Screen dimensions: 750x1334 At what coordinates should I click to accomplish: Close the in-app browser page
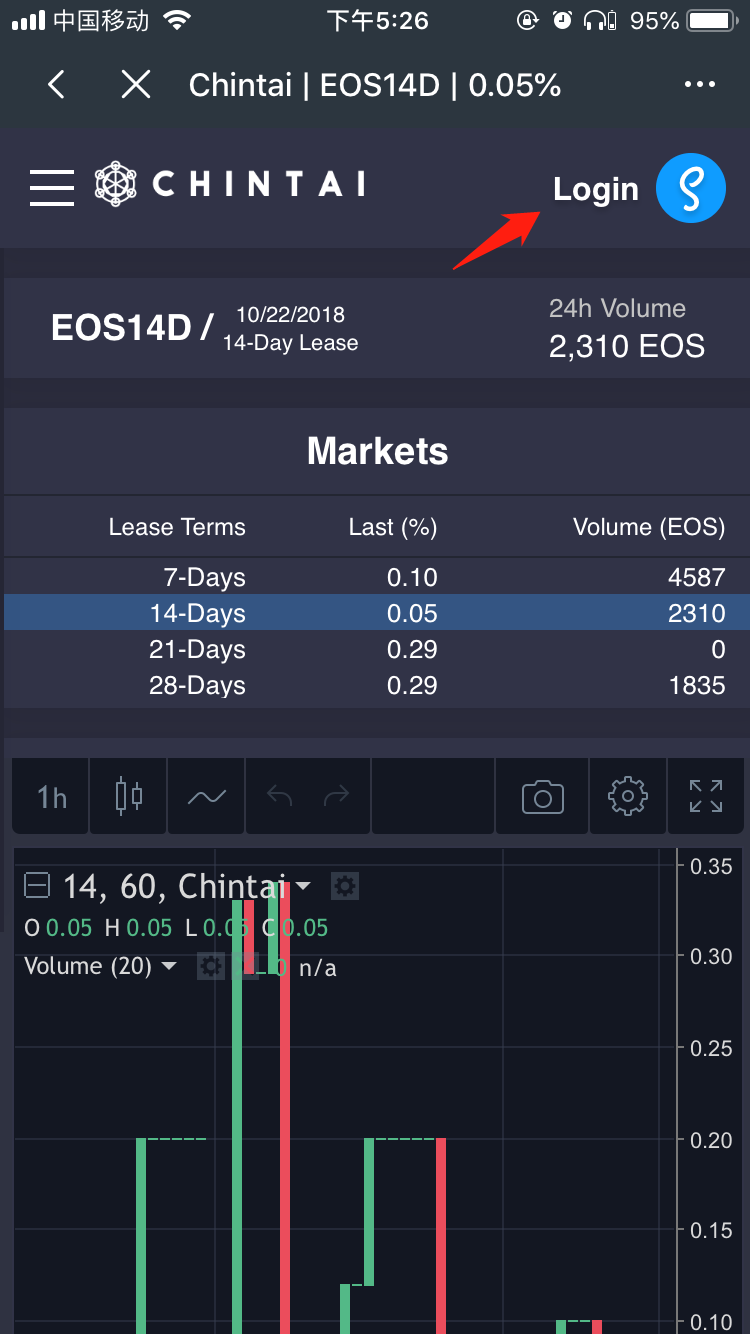coord(135,85)
